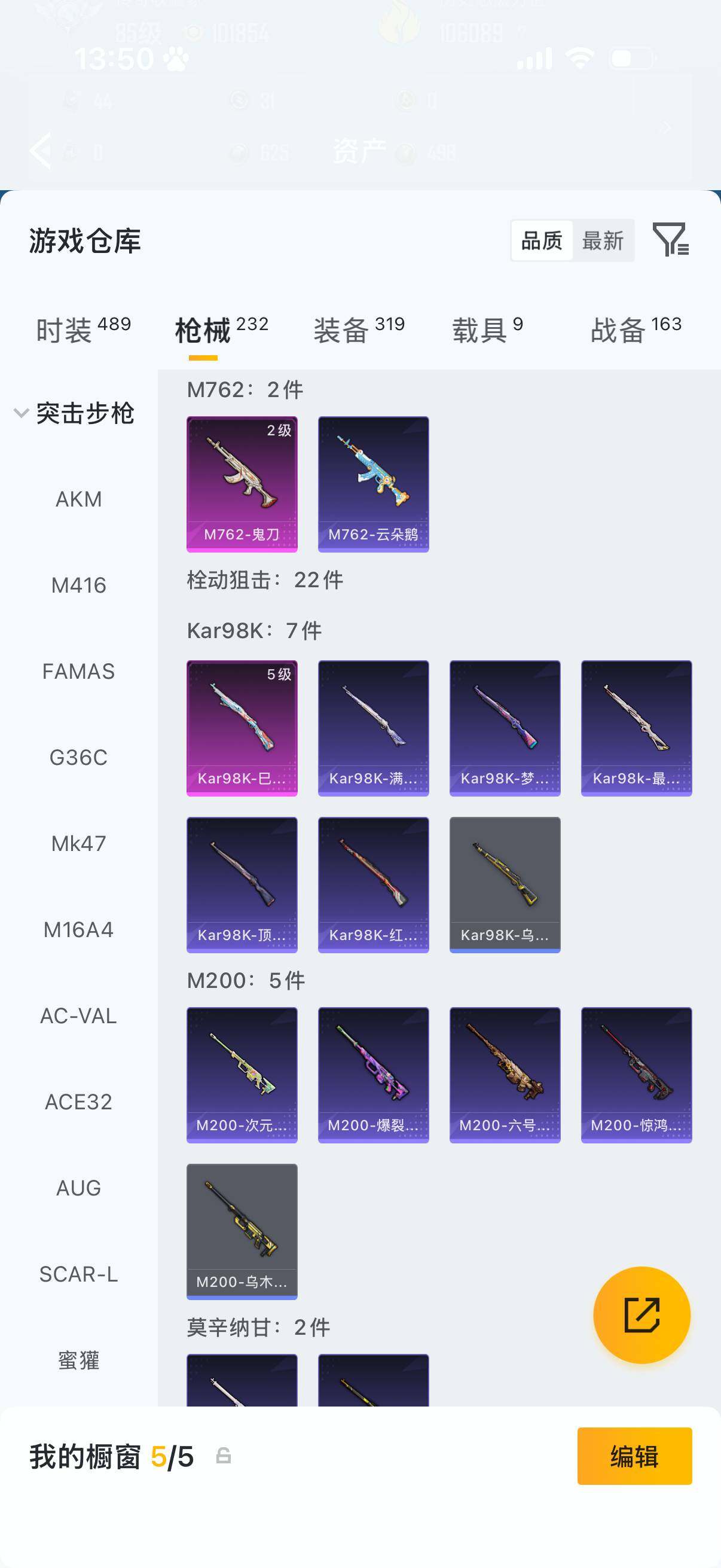
Task: Open the M762-鬼刀 skin tile
Action: pyautogui.click(x=242, y=484)
